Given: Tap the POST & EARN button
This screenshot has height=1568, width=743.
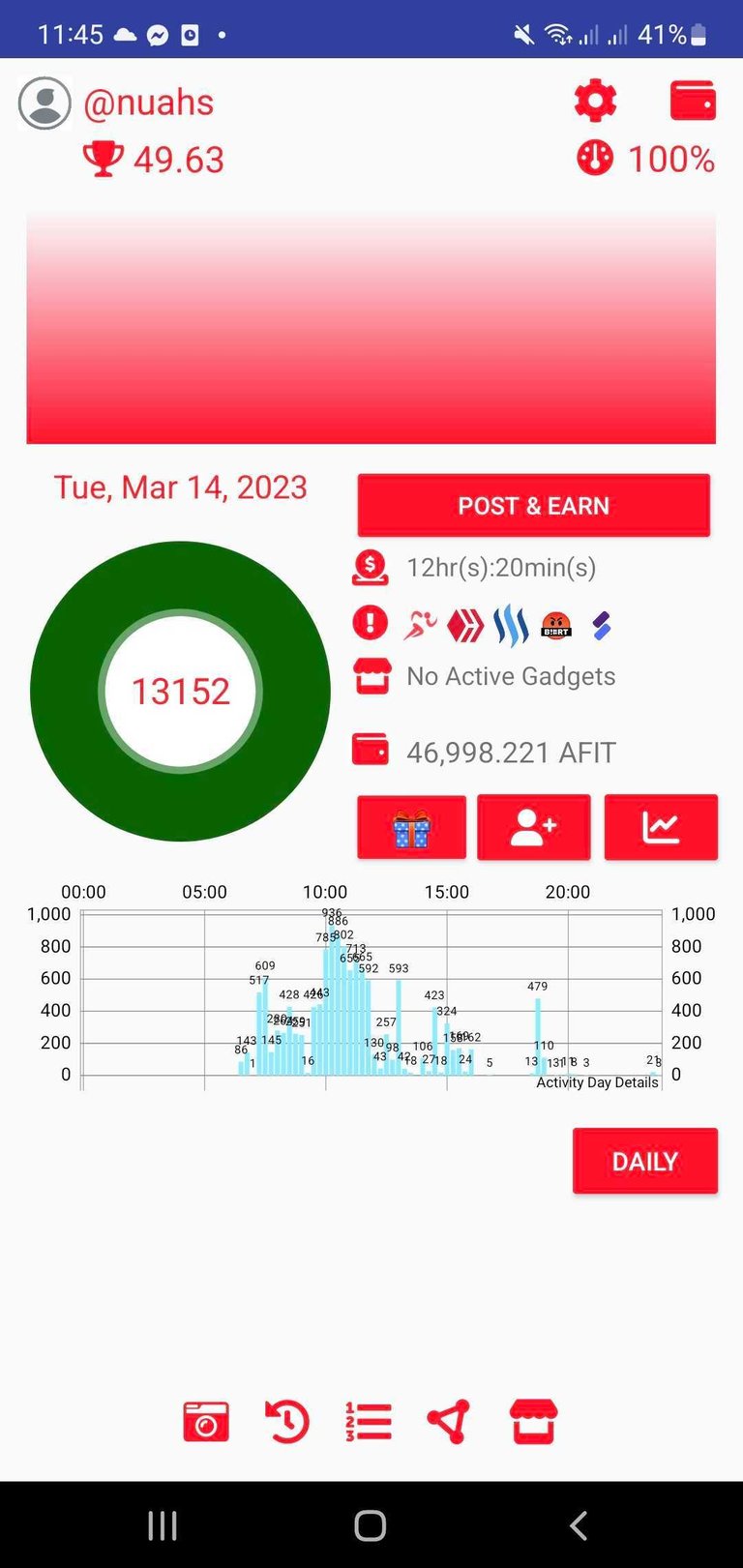Looking at the screenshot, I should 533,506.
